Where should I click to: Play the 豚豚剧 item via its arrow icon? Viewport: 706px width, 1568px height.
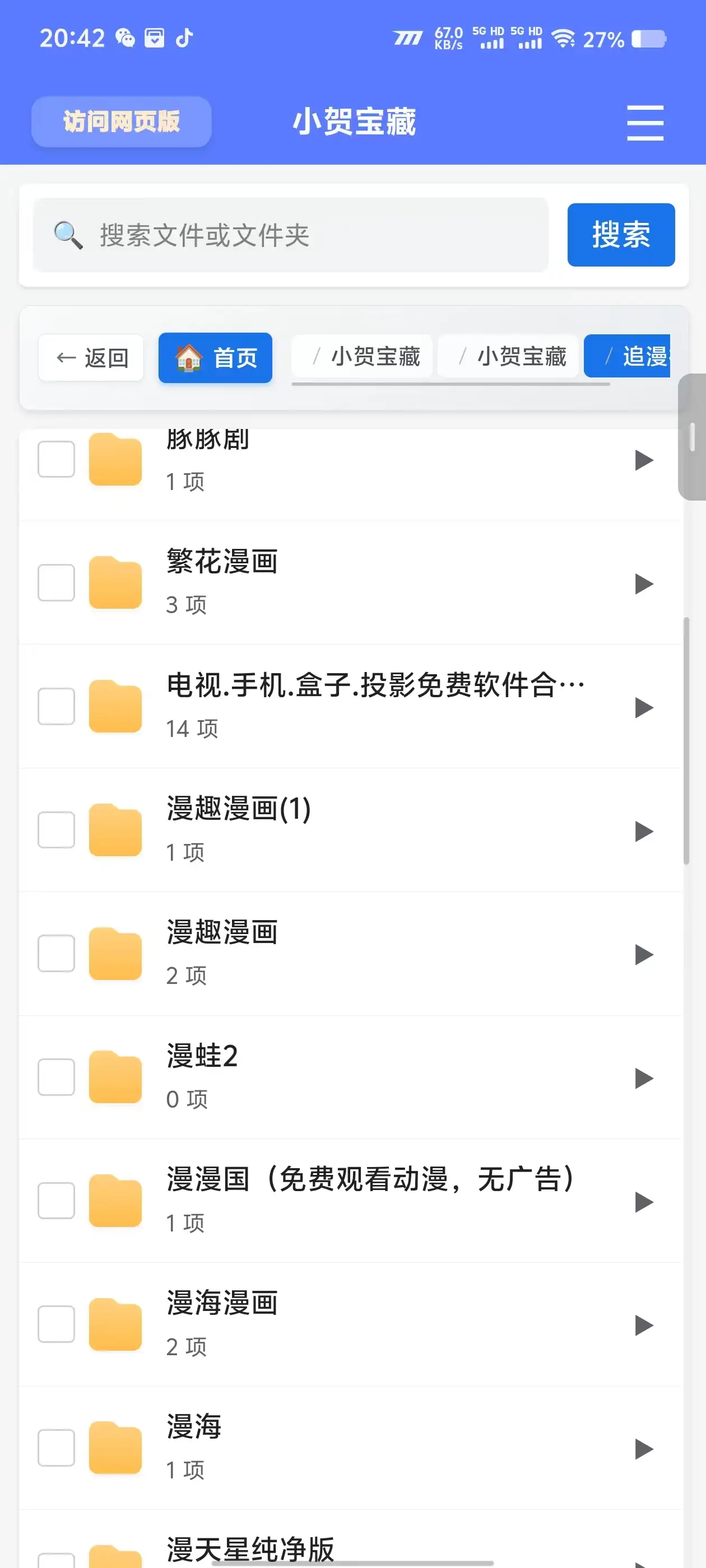pos(643,461)
